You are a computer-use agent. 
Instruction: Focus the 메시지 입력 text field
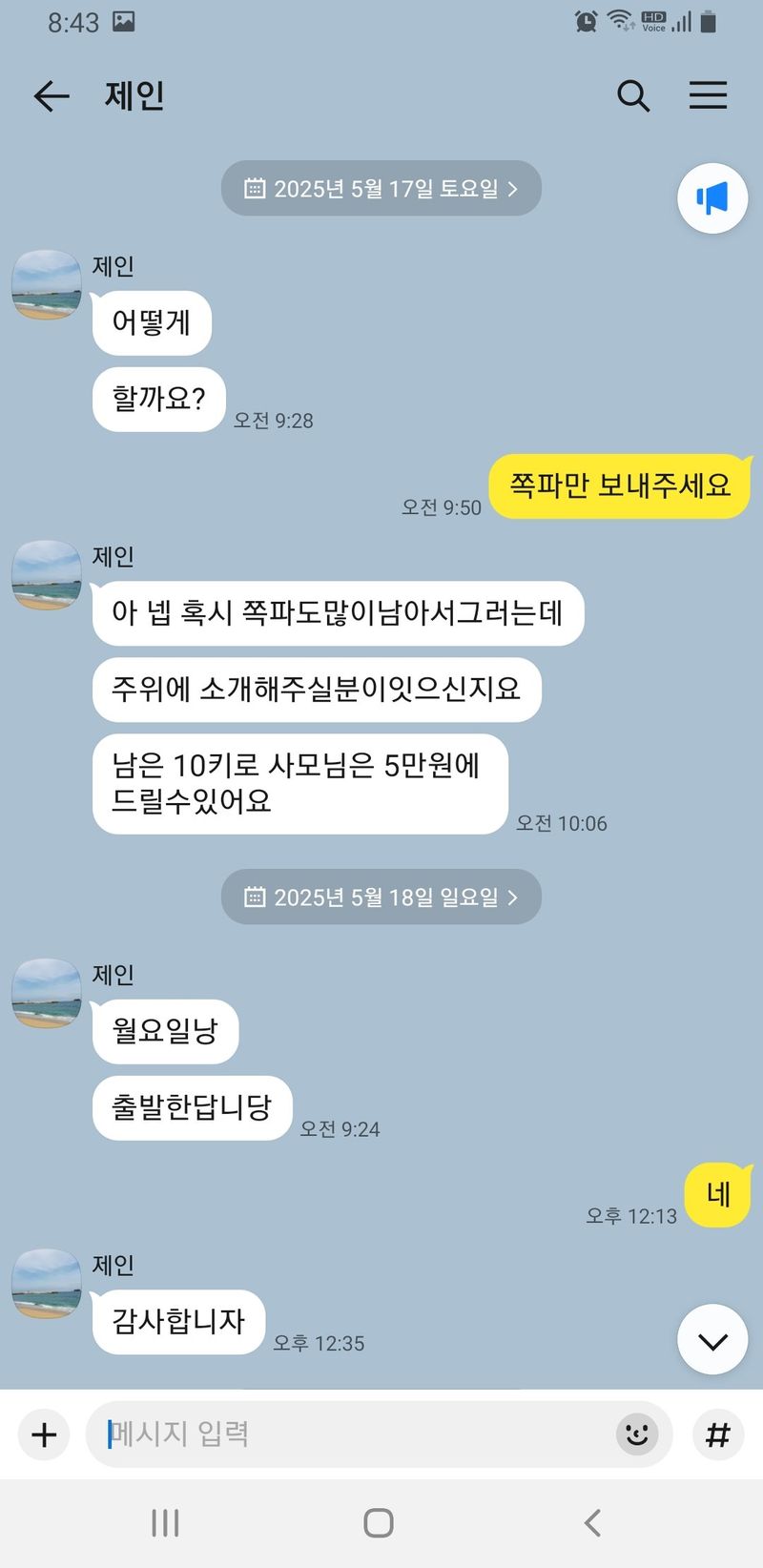[353, 1434]
